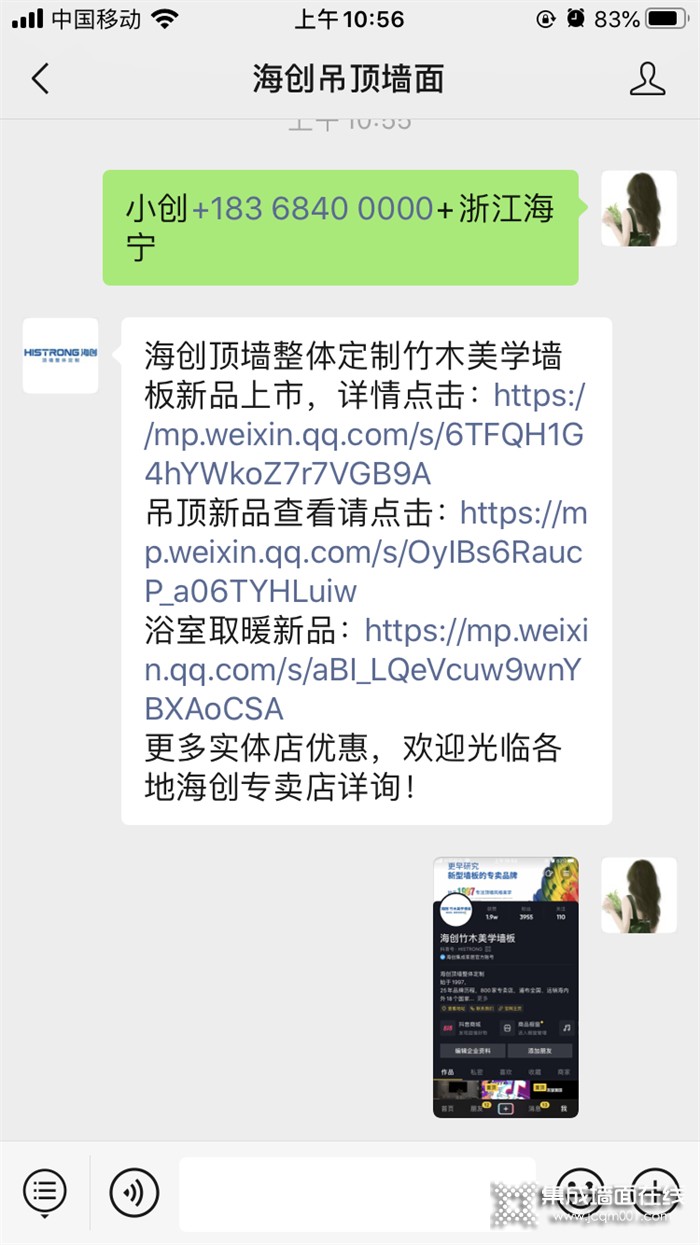This screenshot has height=1245, width=700.
Task: Switch to voice message input
Action: click(x=134, y=1192)
